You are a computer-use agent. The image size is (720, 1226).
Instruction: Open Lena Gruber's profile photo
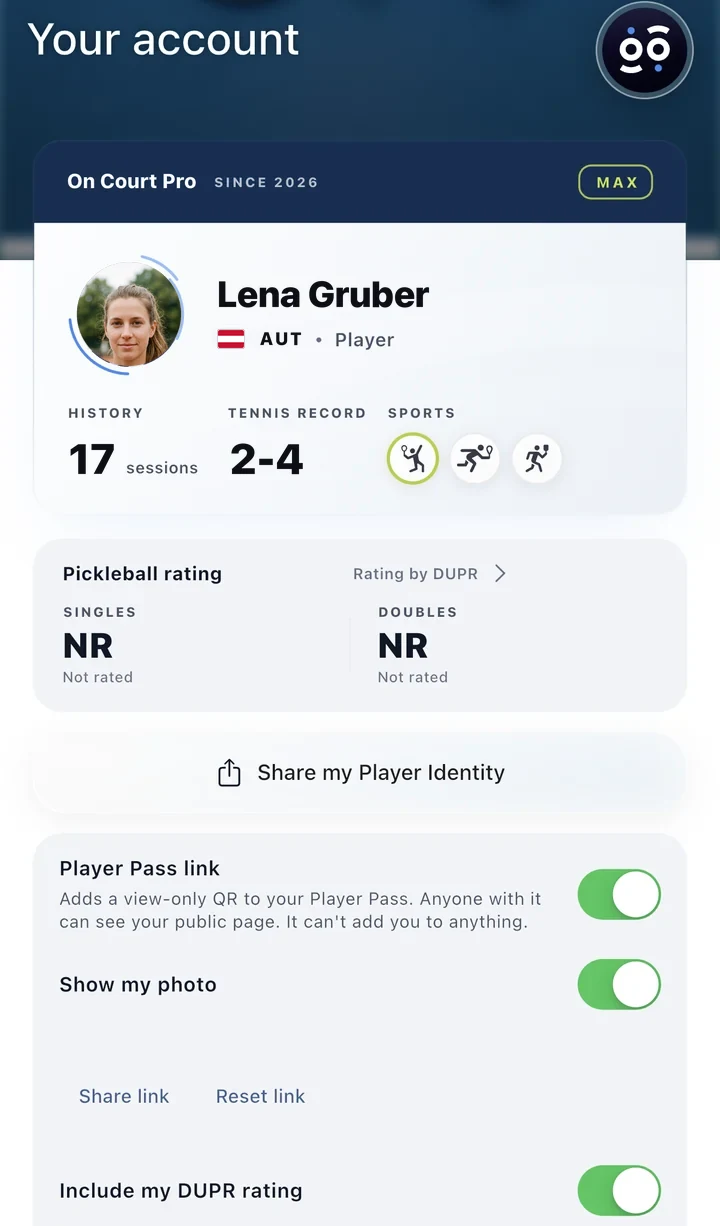click(x=129, y=315)
